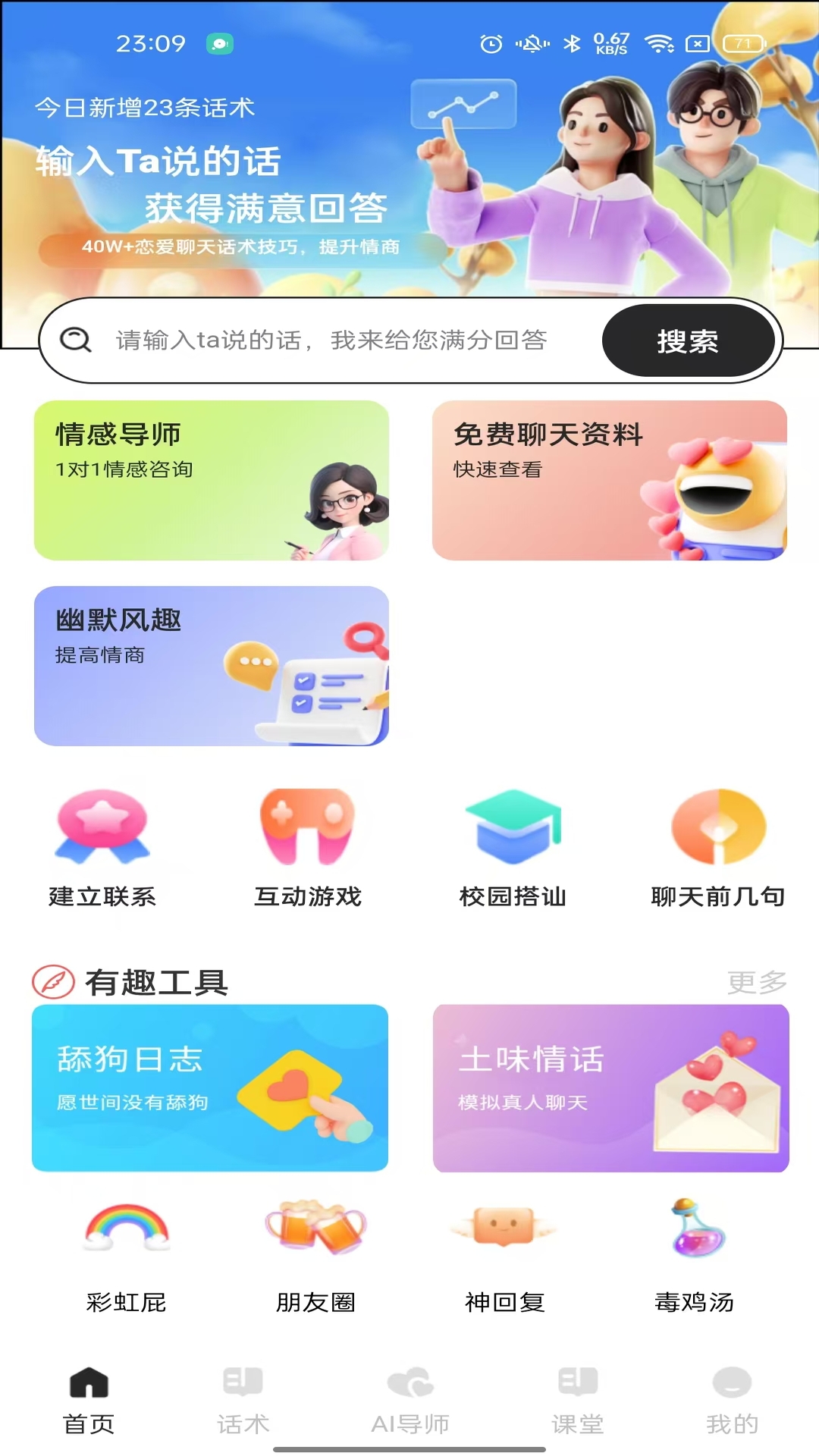
Task: Open the 舔狗日志 tool card
Action: (210, 1087)
